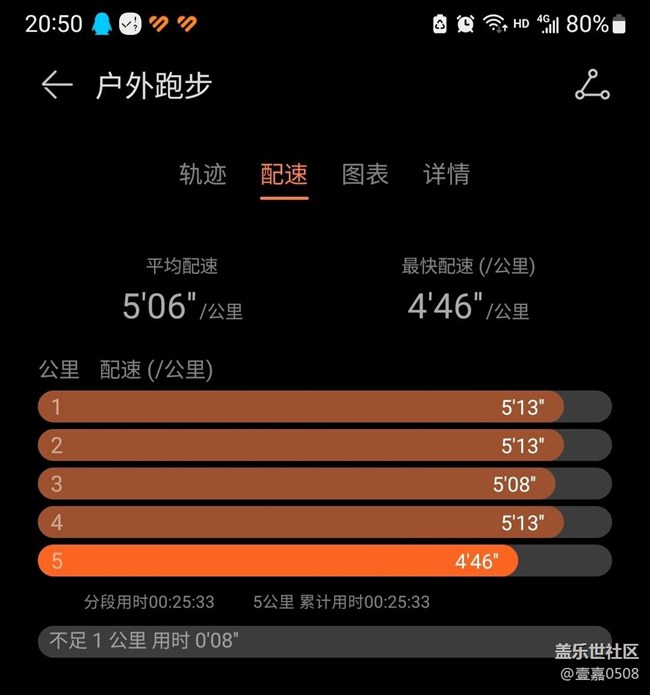The width and height of the screenshot is (650, 695).
Task: Select the 配速 tab
Action: tap(284, 174)
